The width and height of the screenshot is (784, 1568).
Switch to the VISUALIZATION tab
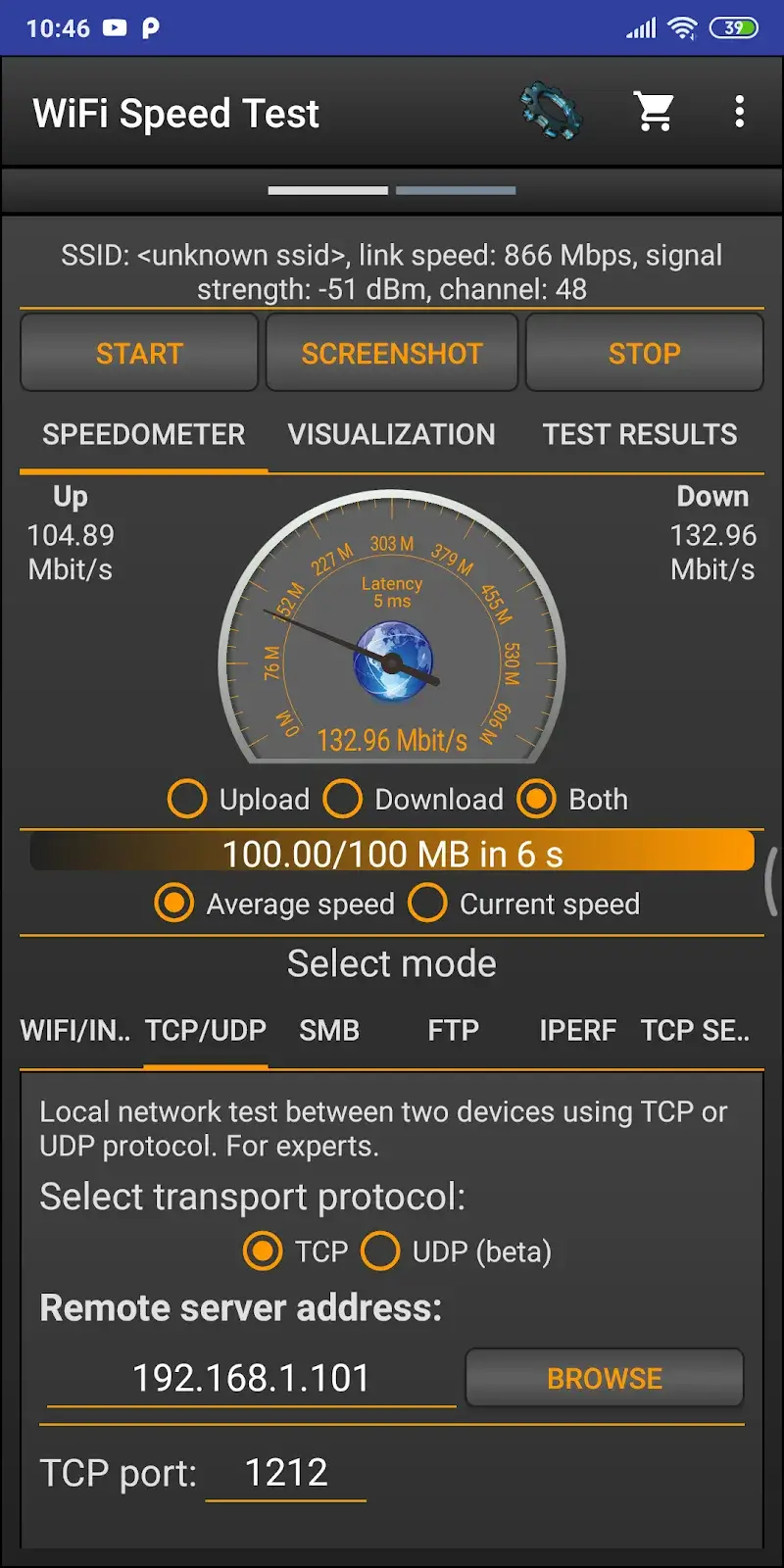(391, 434)
